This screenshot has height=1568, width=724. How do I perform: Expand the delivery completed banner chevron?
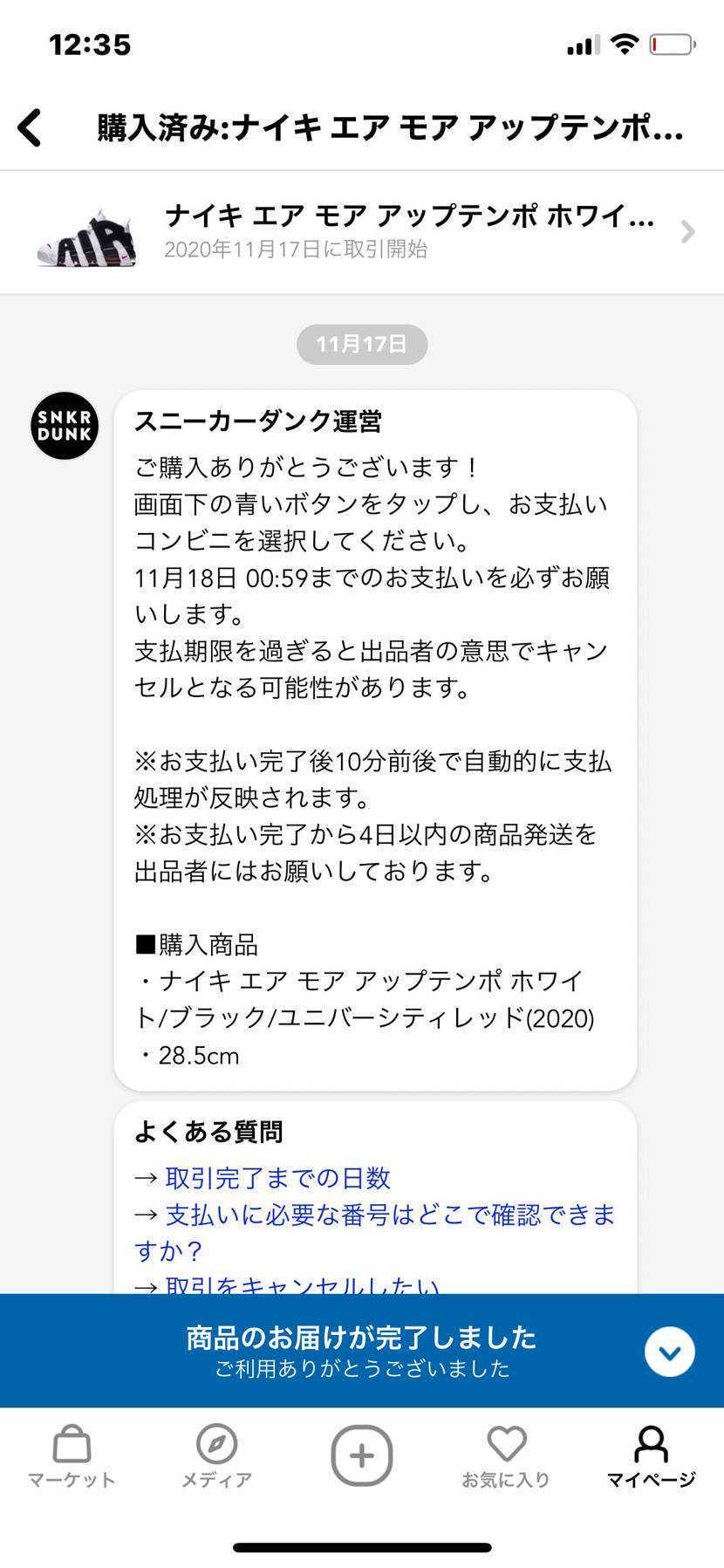coord(670,1352)
